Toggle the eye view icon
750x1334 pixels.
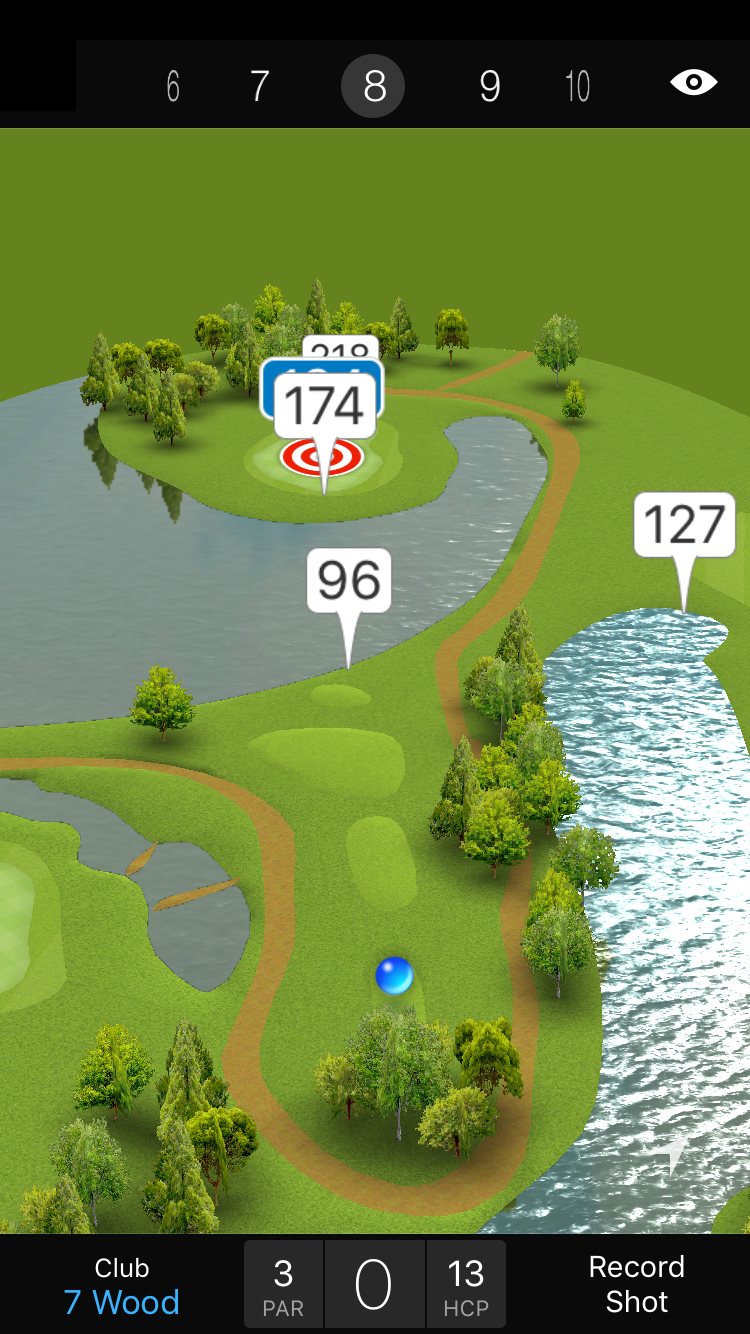(693, 83)
